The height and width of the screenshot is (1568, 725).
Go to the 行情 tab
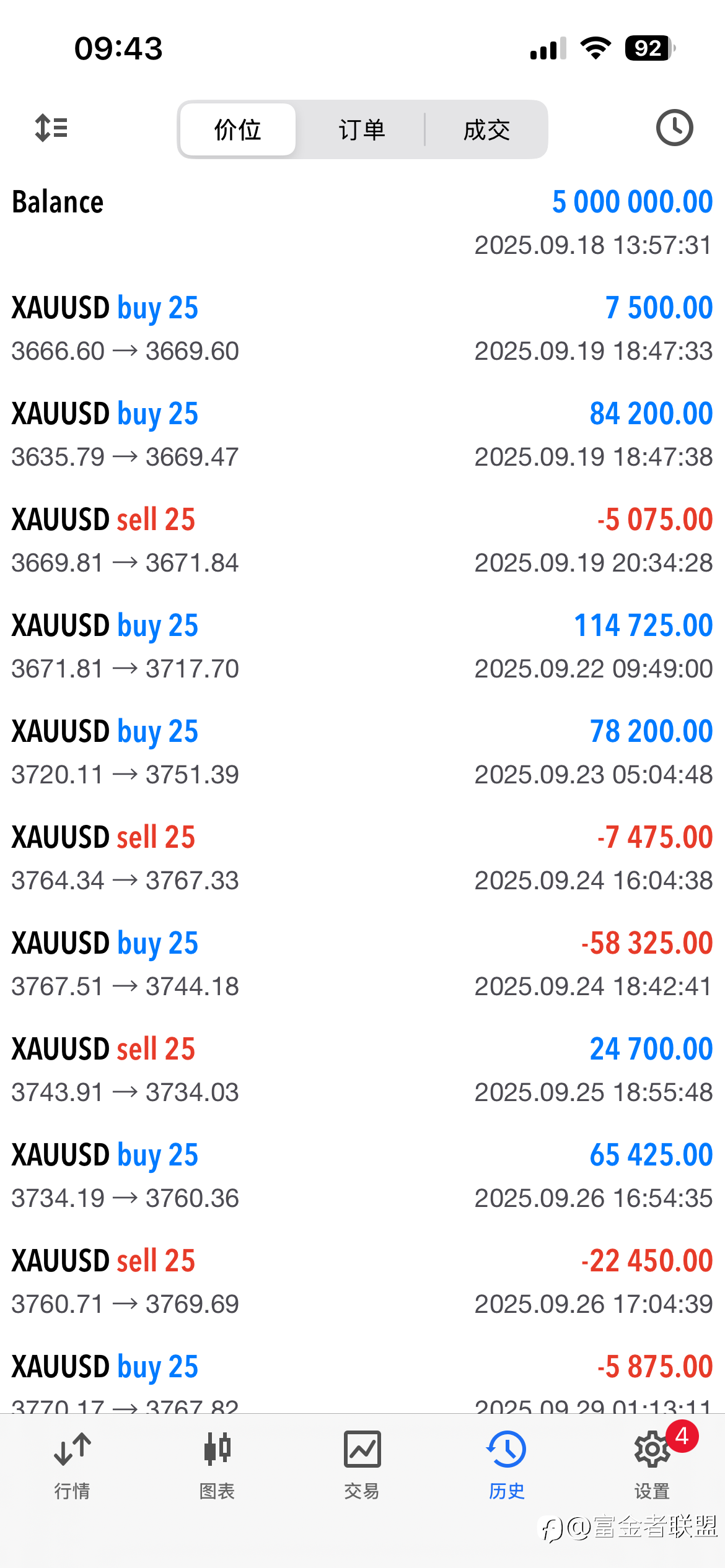click(x=72, y=1465)
